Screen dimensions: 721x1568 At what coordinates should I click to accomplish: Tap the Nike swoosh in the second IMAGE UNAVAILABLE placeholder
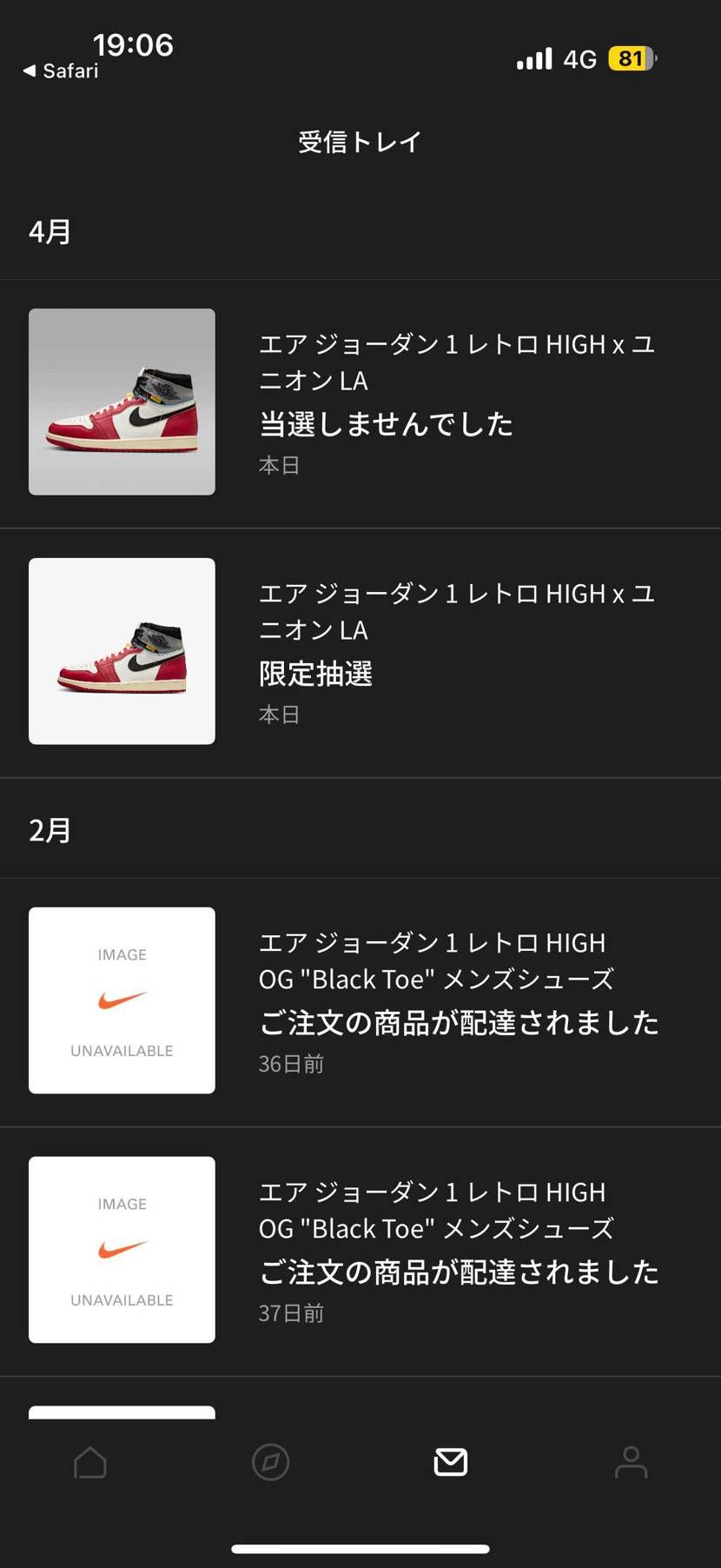click(x=121, y=1249)
